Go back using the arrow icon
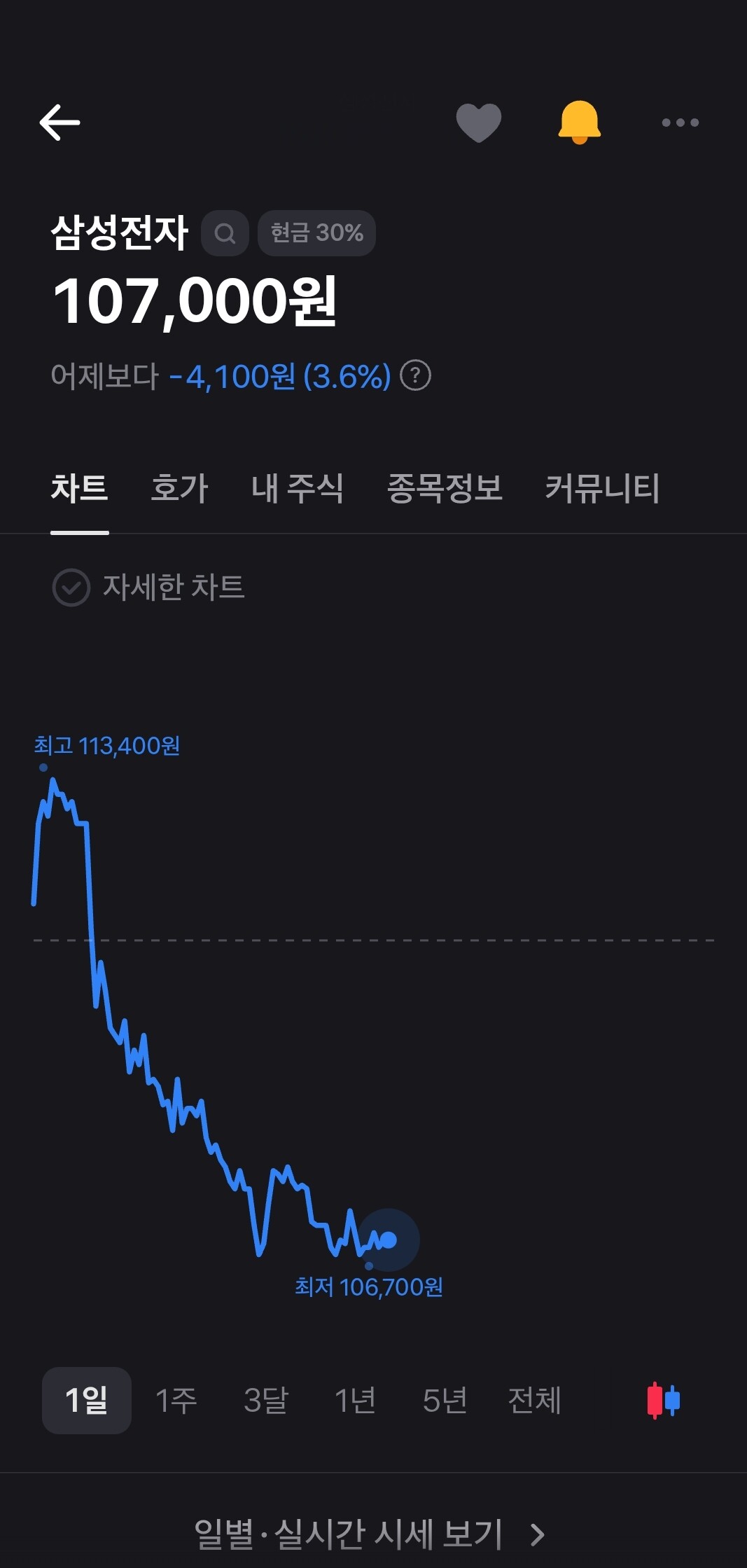Viewport: 747px width, 1568px height. pos(60,123)
